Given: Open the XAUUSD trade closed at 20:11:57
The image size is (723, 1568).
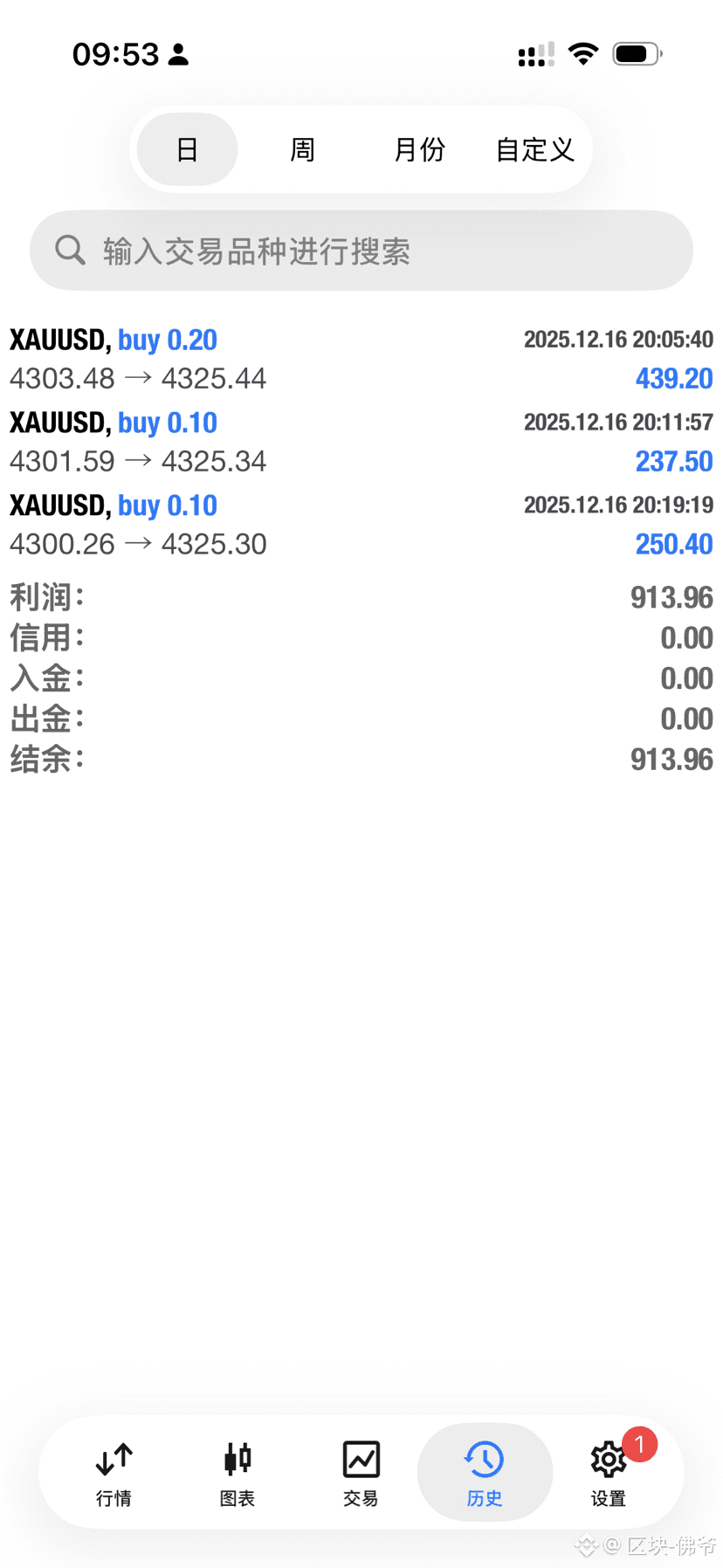Looking at the screenshot, I should pos(361,442).
